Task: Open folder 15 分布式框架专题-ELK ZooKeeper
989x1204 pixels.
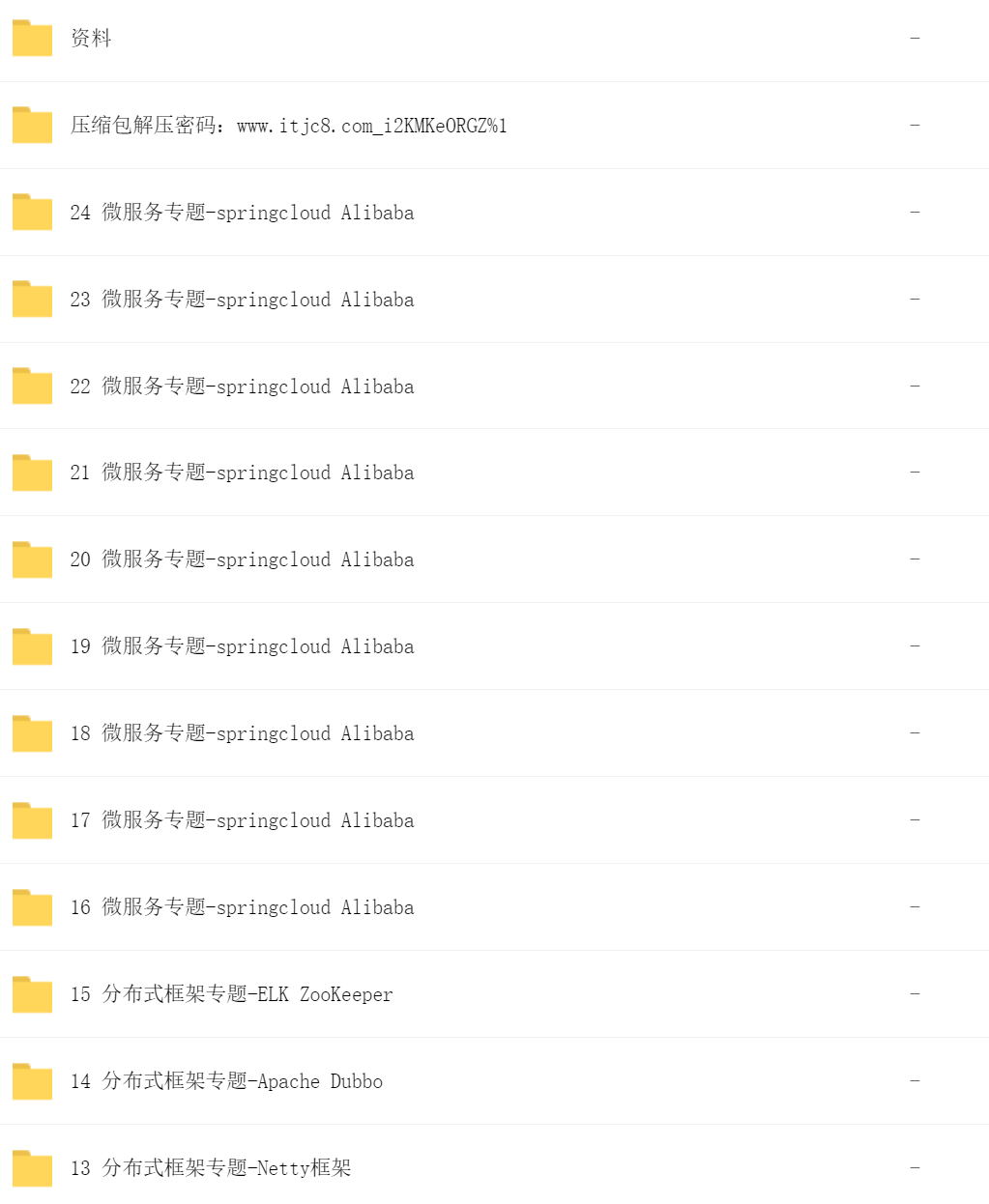Action: (x=231, y=994)
